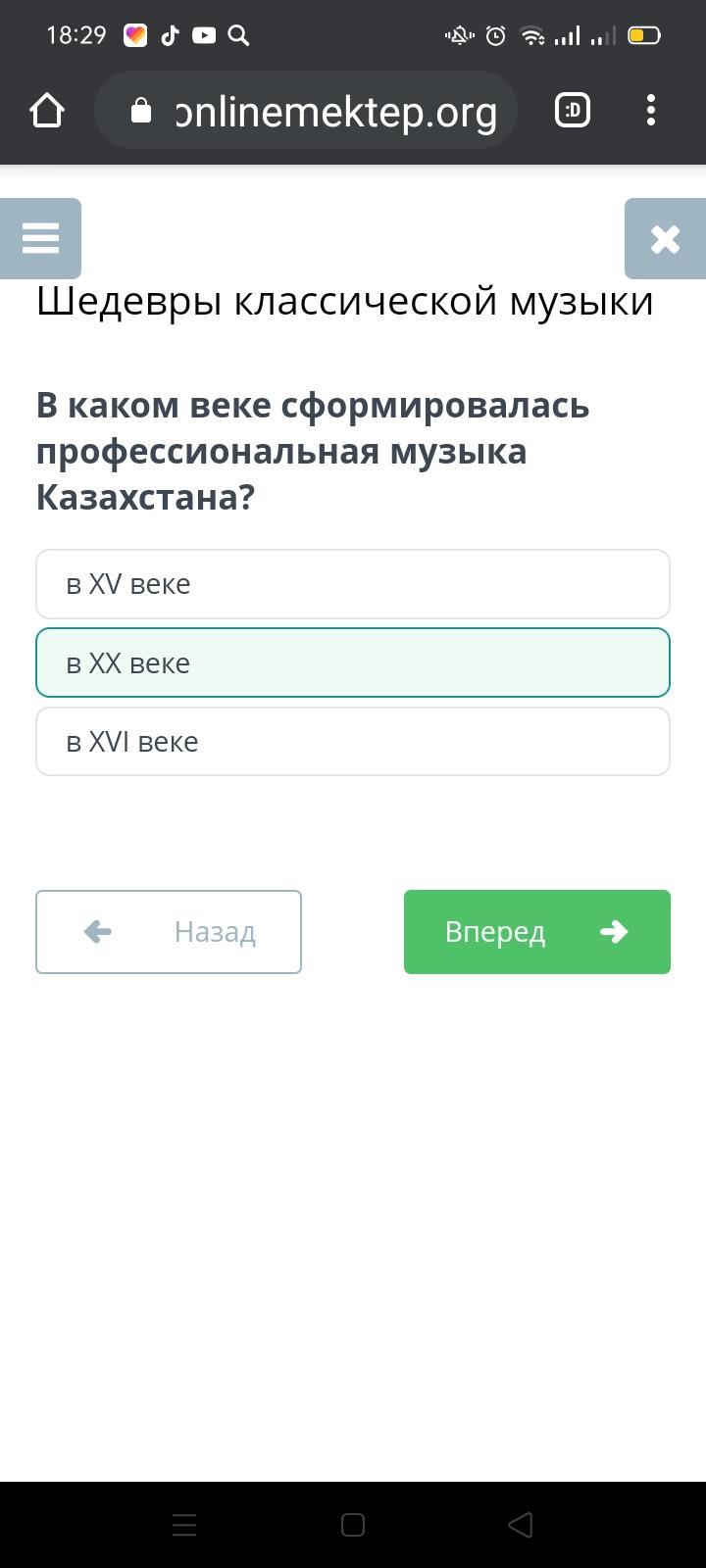Choose the answer 'в XVI веке'
Viewport: 706px width, 1568px height.
tap(353, 742)
